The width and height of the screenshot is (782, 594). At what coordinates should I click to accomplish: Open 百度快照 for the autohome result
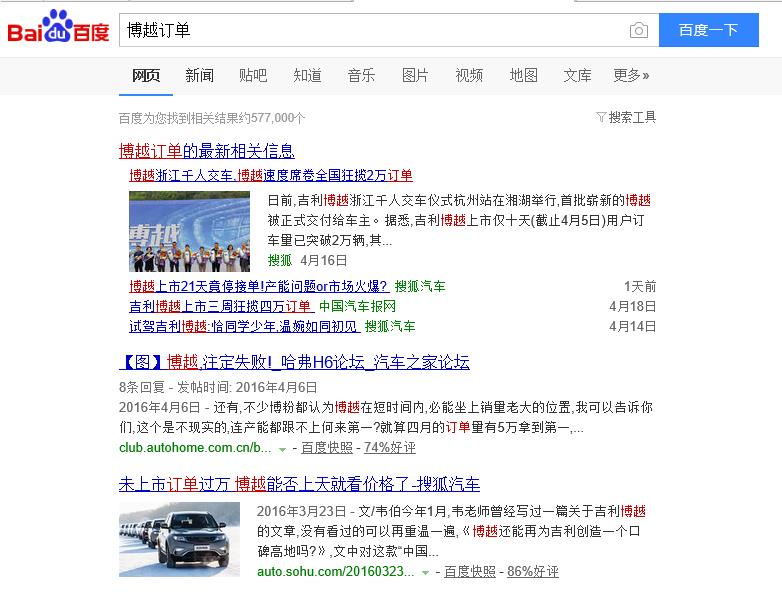coord(327,447)
